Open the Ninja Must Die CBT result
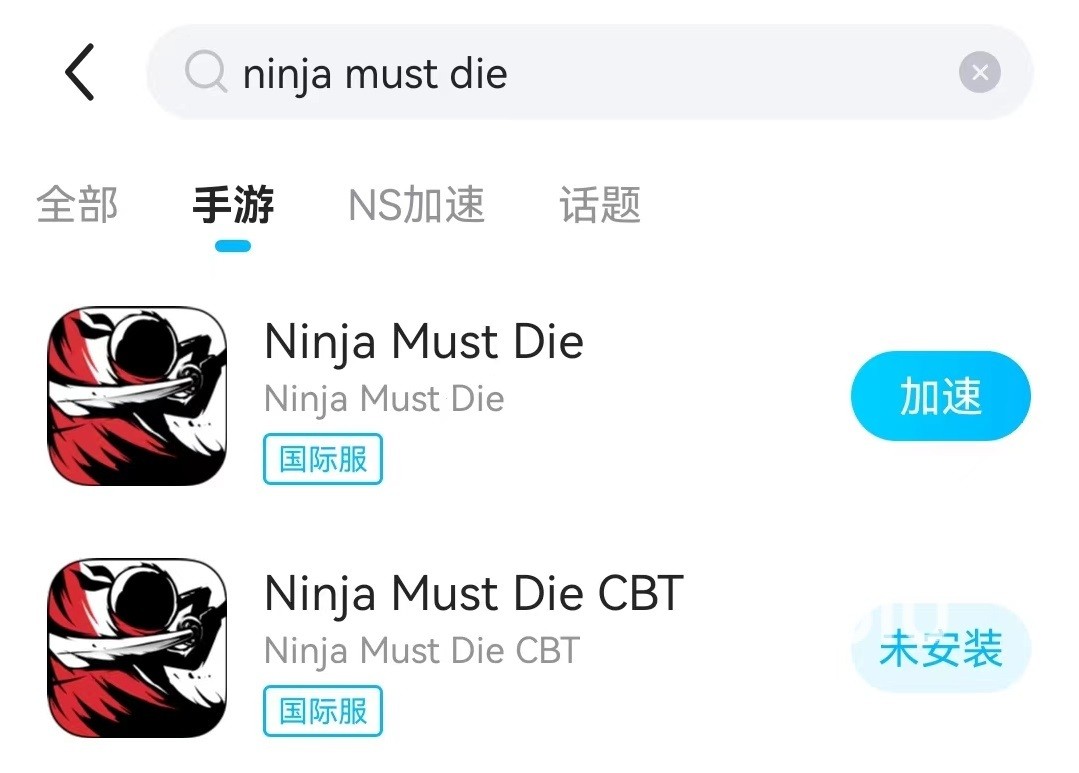 [x=473, y=595]
